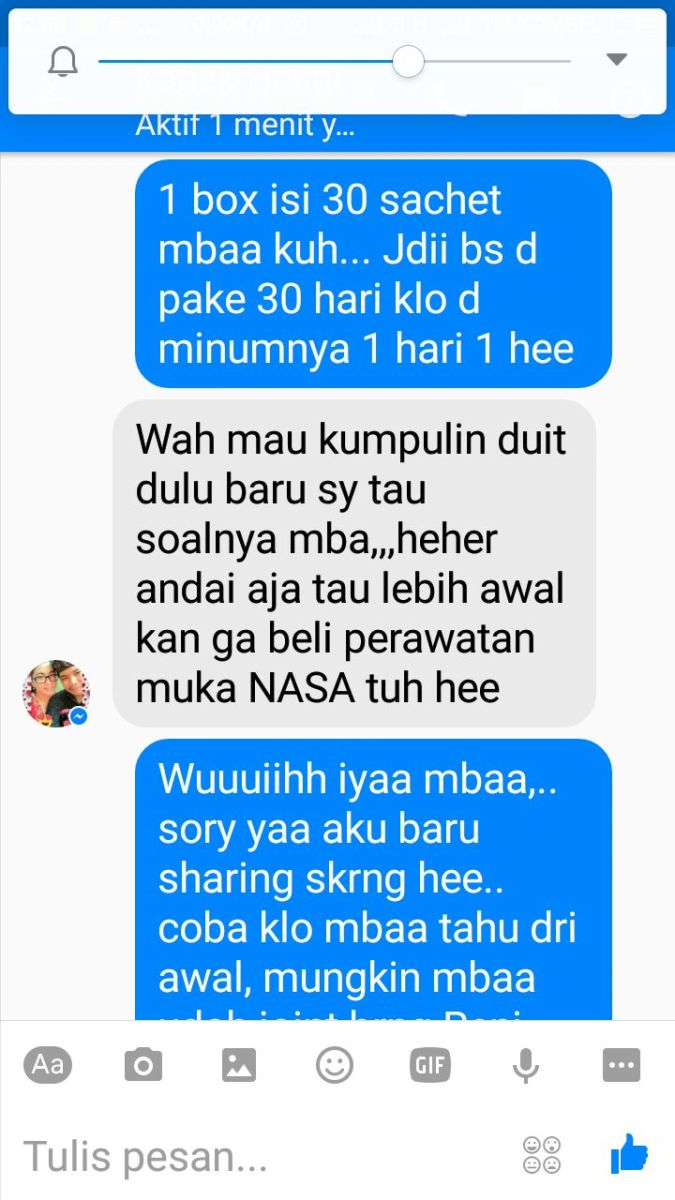Open the photo gallery picker
The height and width of the screenshot is (1200, 675).
(x=239, y=1066)
